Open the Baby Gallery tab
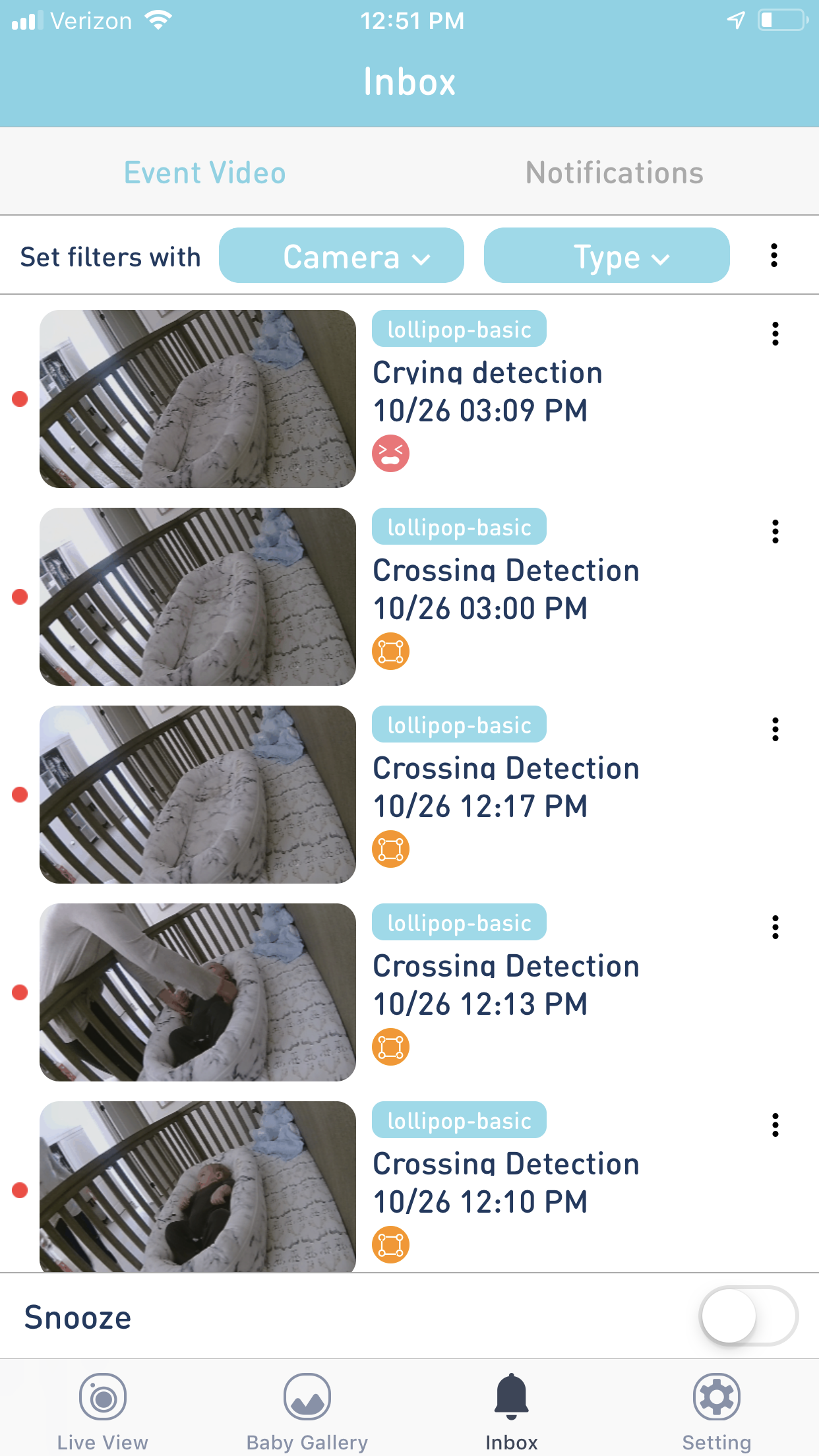The height and width of the screenshot is (1456, 819). pyautogui.click(x=307, y=1412)
